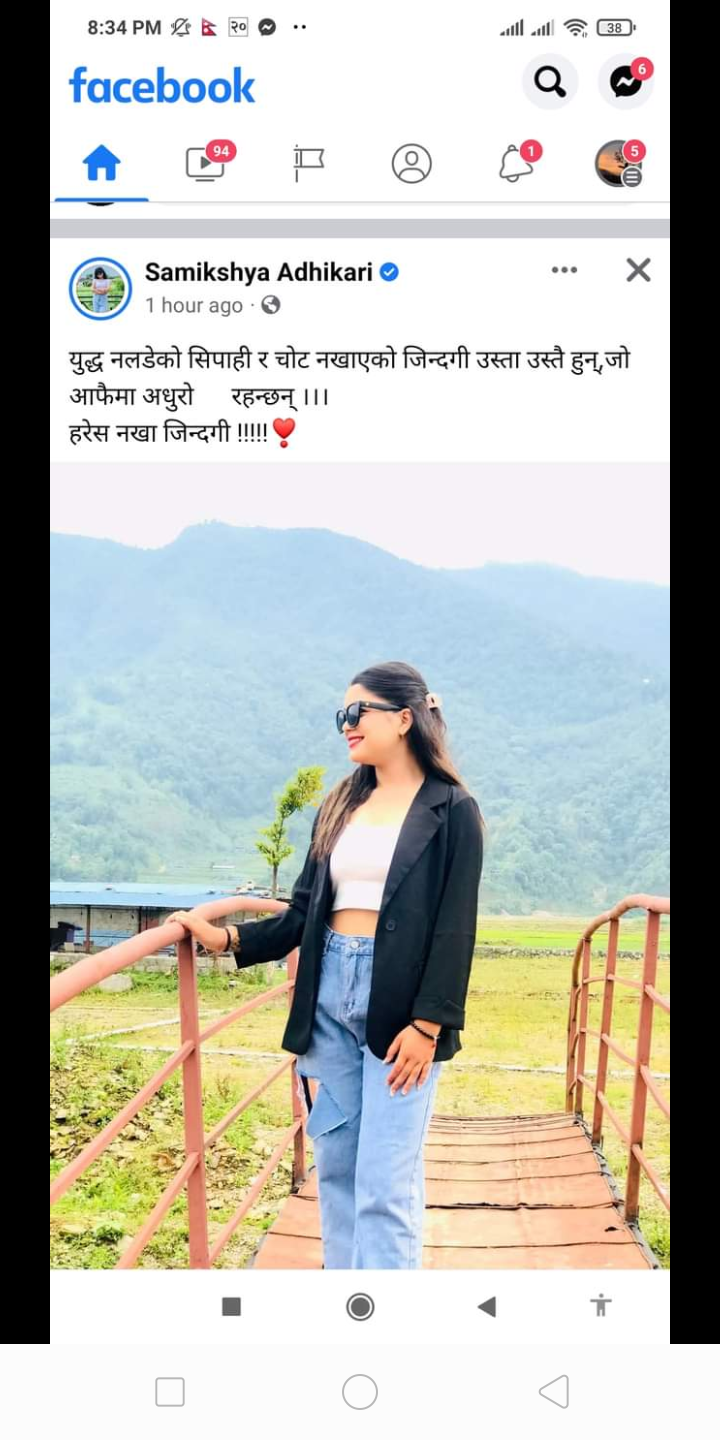The width and height of the screenshot is (720, 1440).
Task: Open Samikshya Adhikari's profile picture
Action: pos(100,289)
